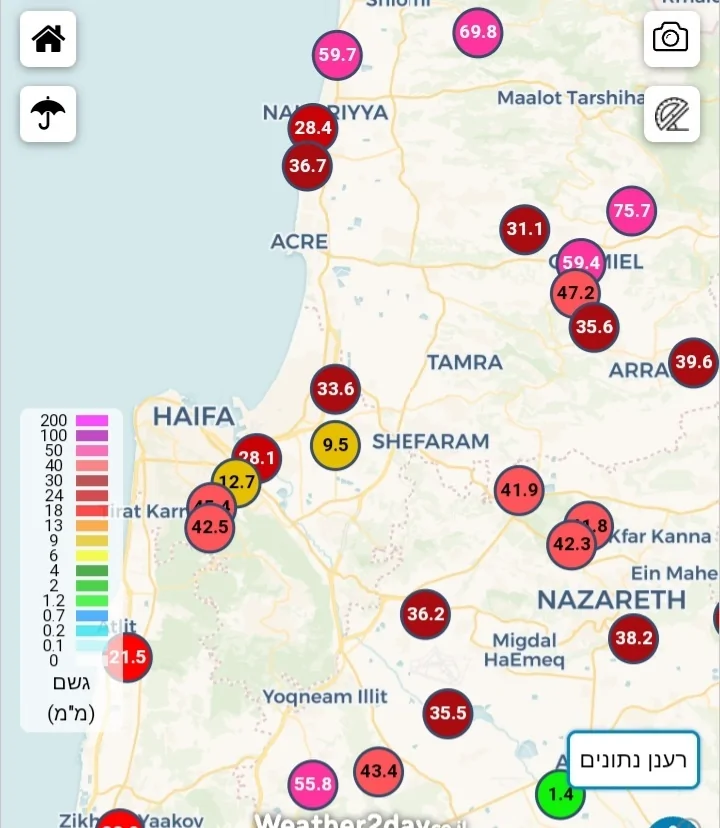Image resolution: width=720 pixels, height=828 pixels.
Task: Select the 39.6 marker near Arraba
Action: [x=693, y=362]
